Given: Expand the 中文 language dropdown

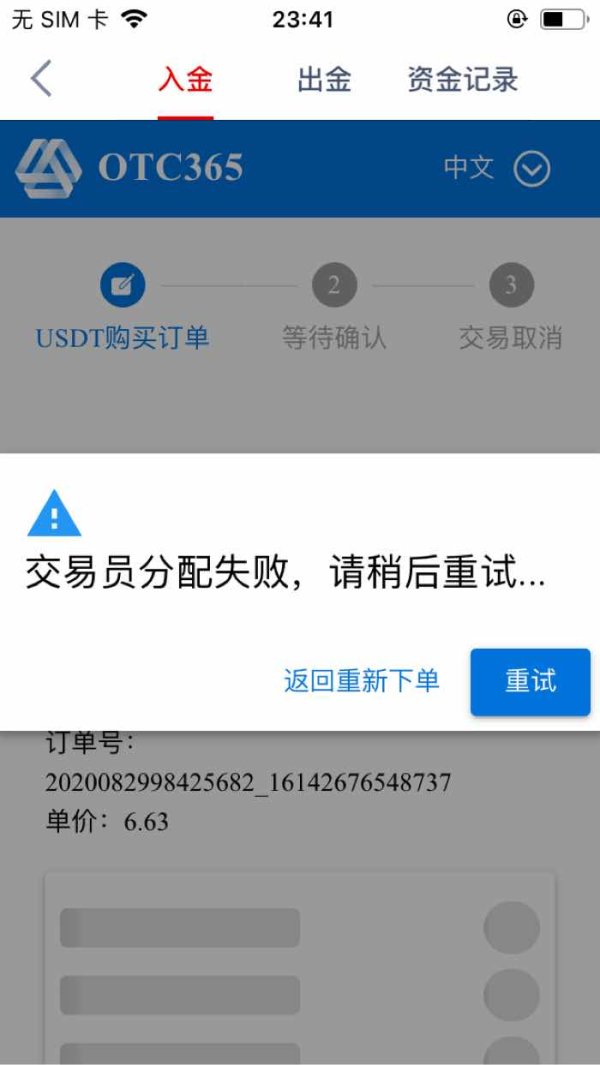Looking at the screenshot, I should pyautogui.click(x=497, y=168).
